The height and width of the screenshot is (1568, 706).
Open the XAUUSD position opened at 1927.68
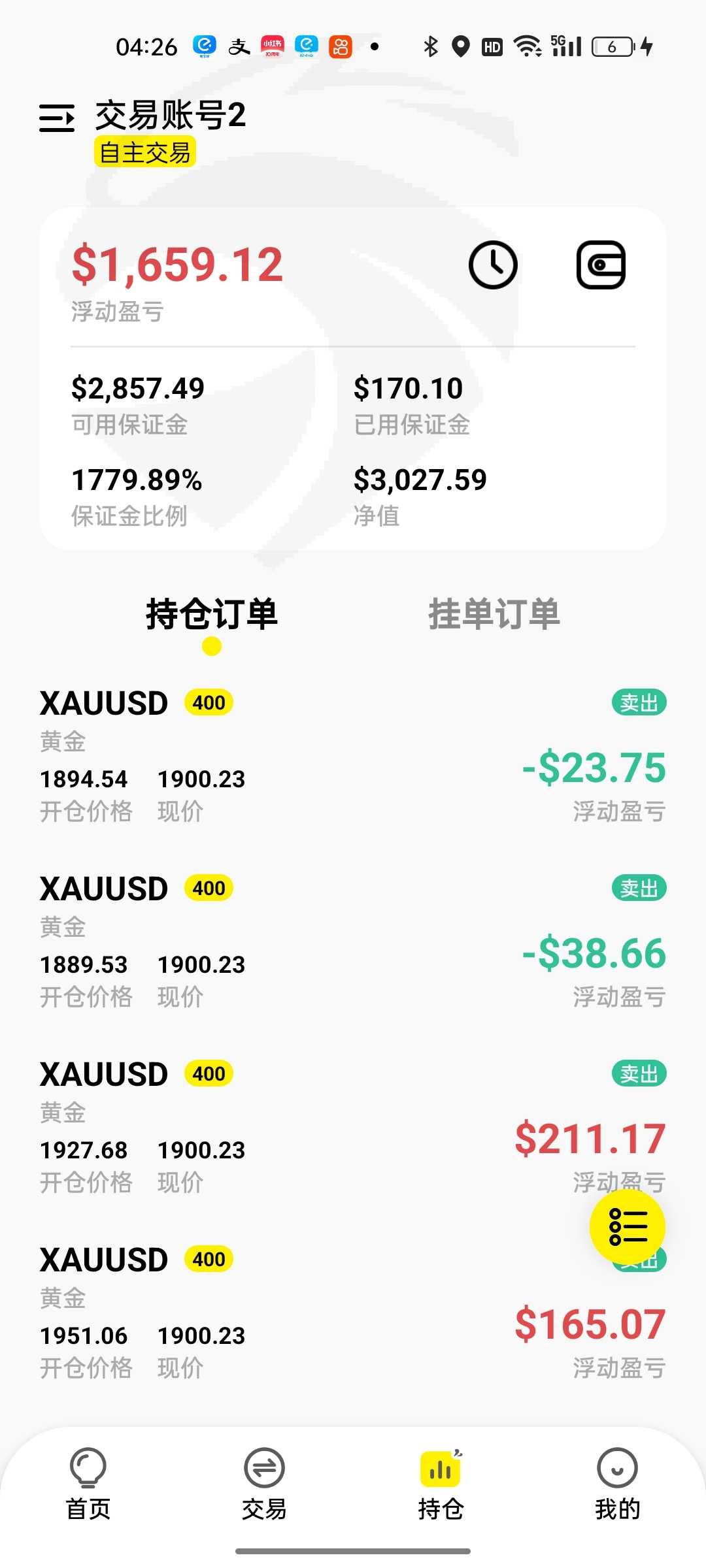point(353,1128)
